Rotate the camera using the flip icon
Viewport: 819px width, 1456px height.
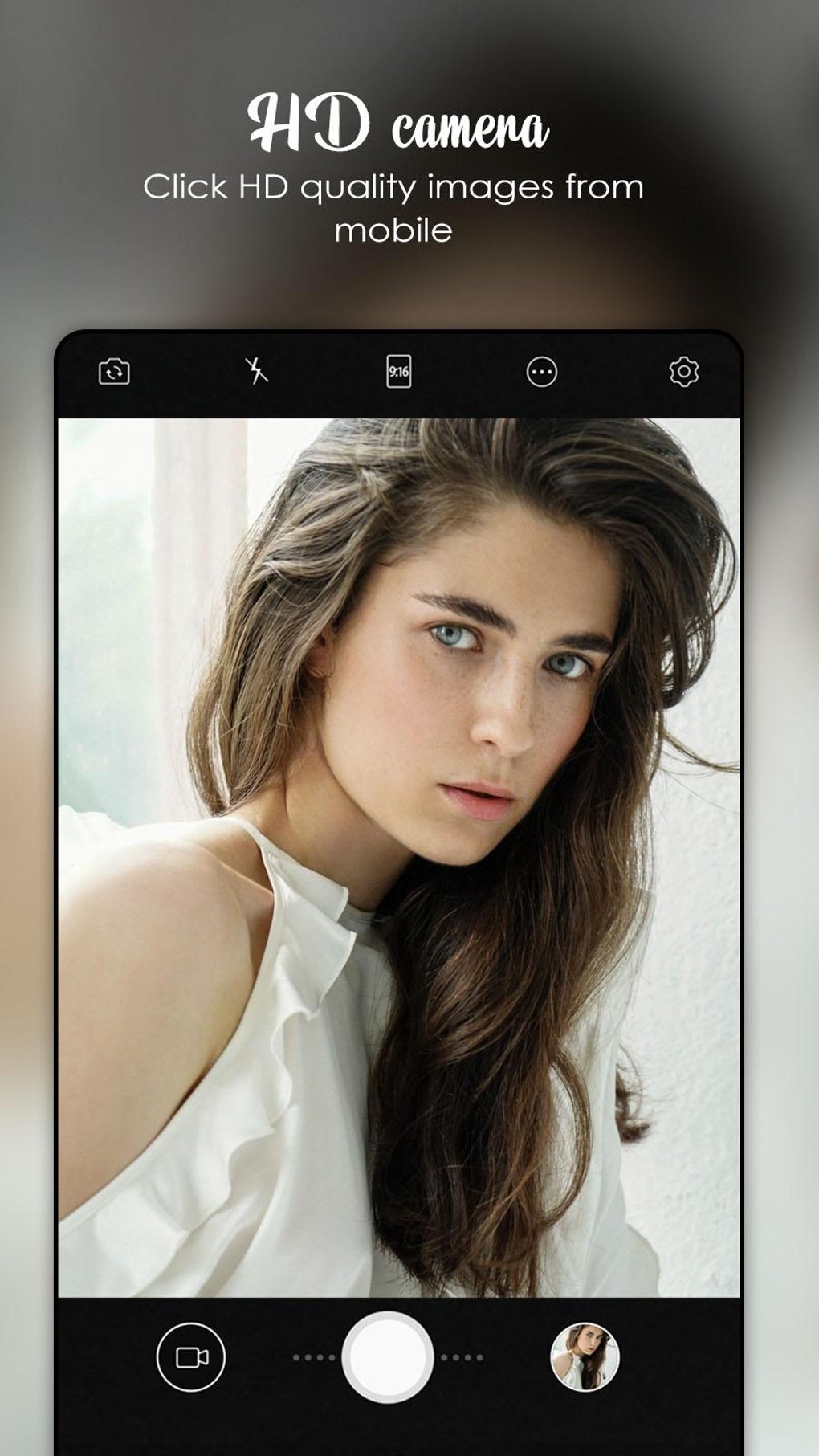pyautogui.click(x=113, y=371)
